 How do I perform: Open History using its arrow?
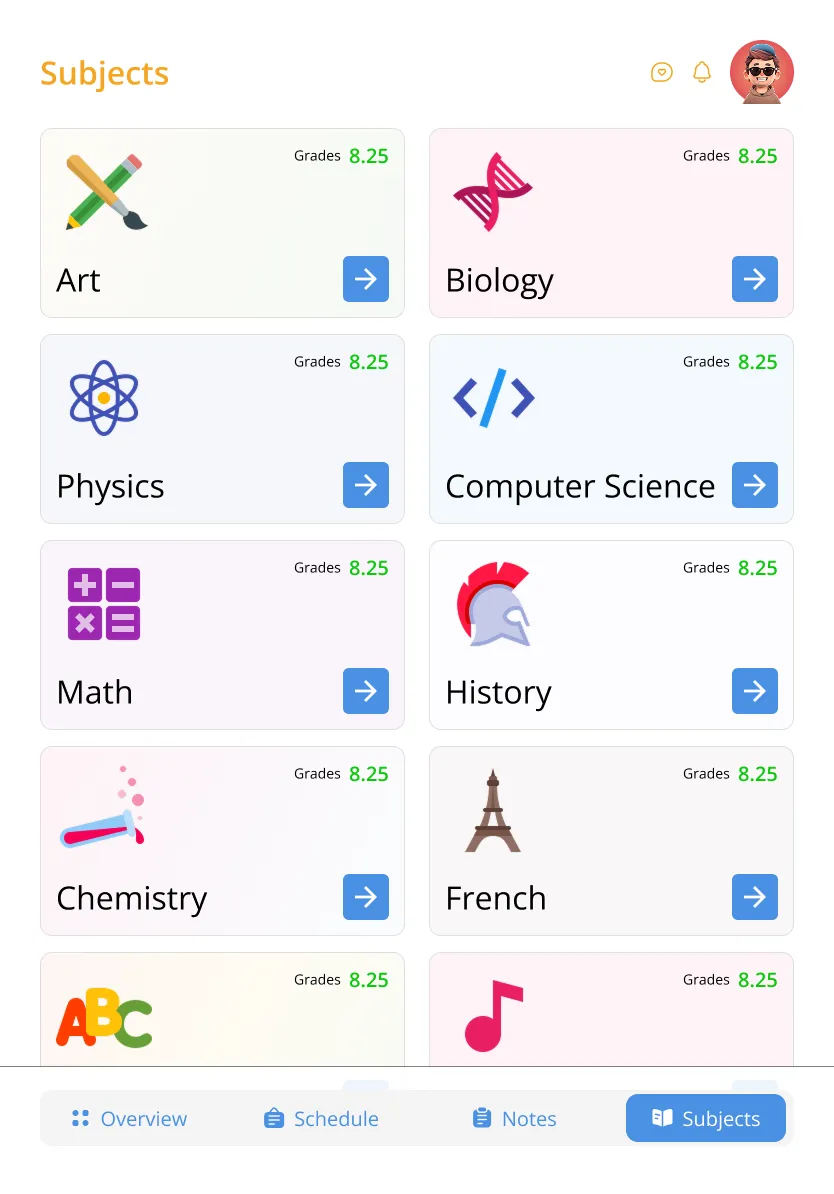point(755,691)
